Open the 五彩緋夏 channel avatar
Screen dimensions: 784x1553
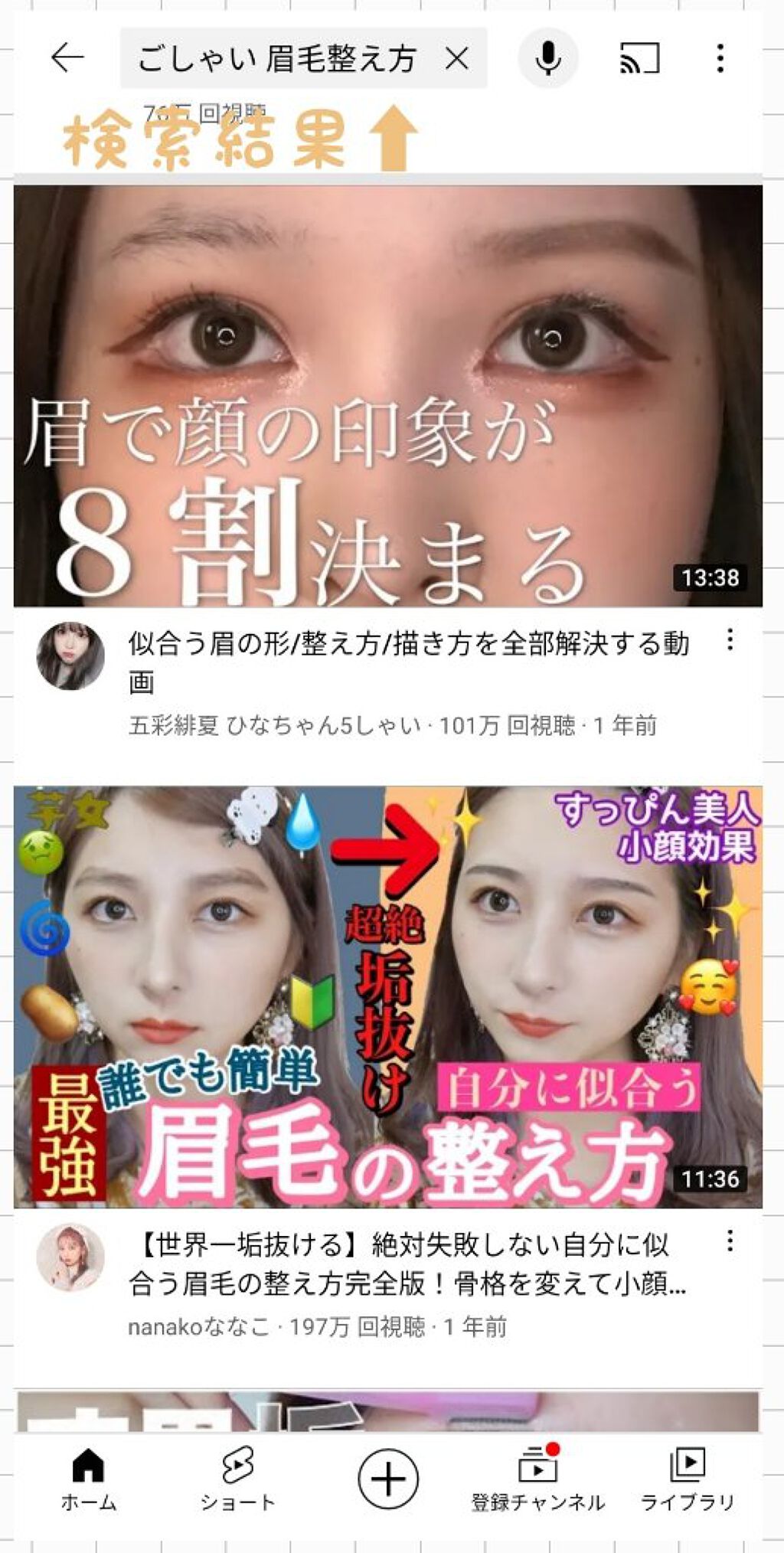[70, 656]
